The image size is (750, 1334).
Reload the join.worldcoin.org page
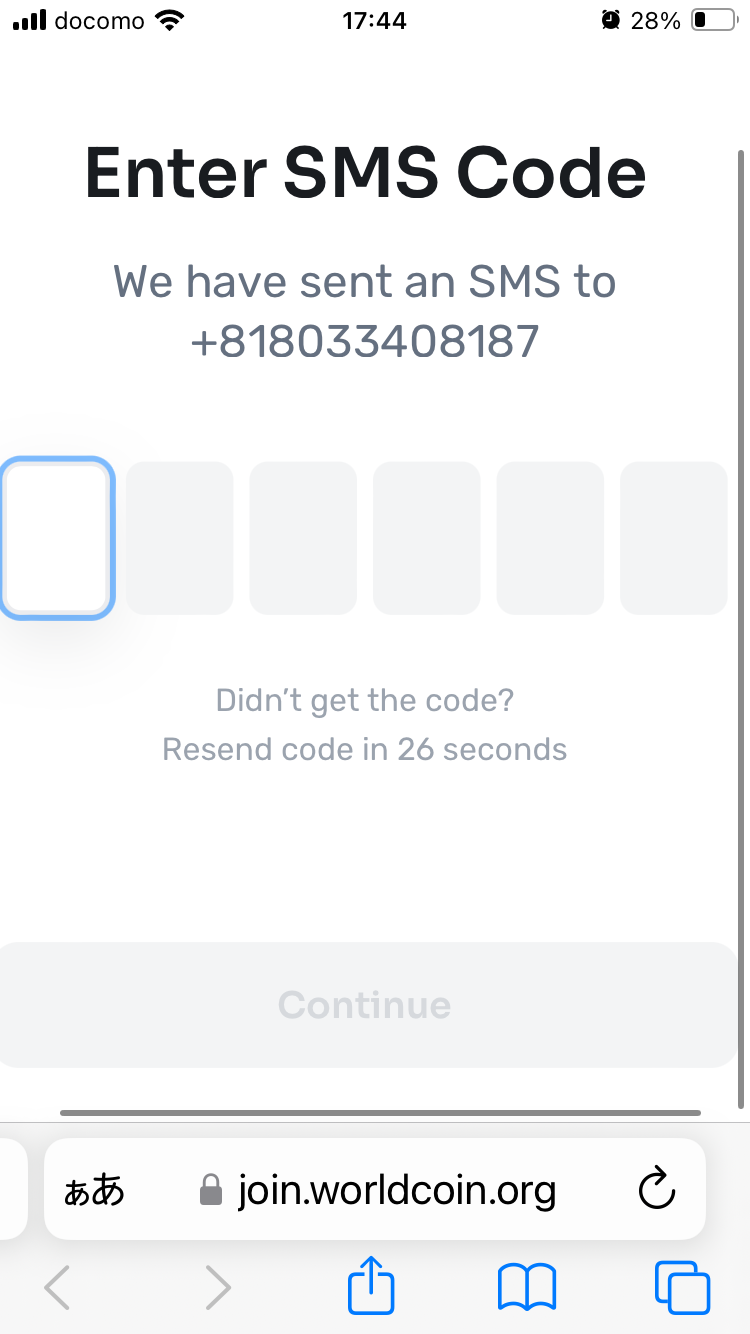[x=657, y=1189]
